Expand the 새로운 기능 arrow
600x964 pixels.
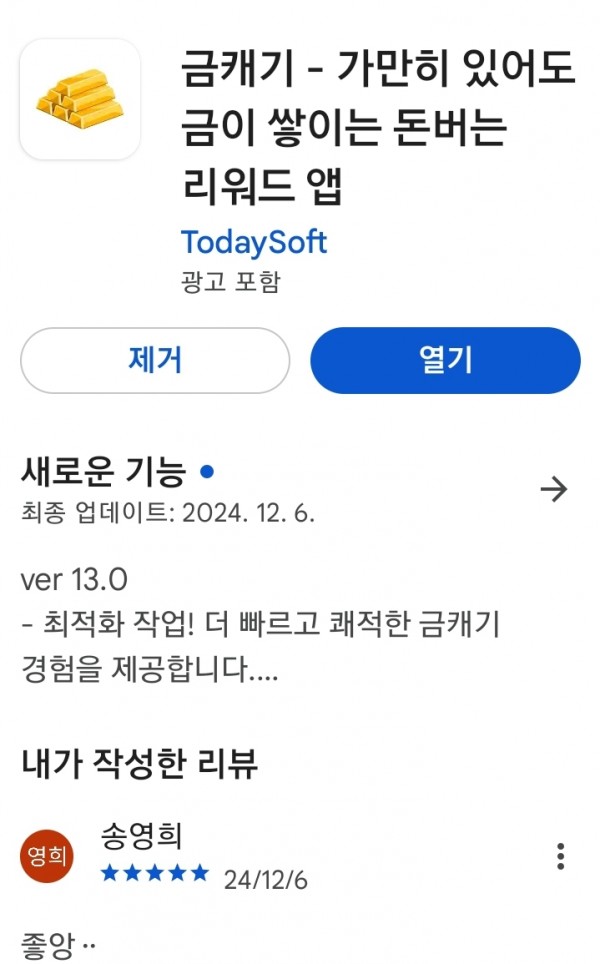pos(553,489)
